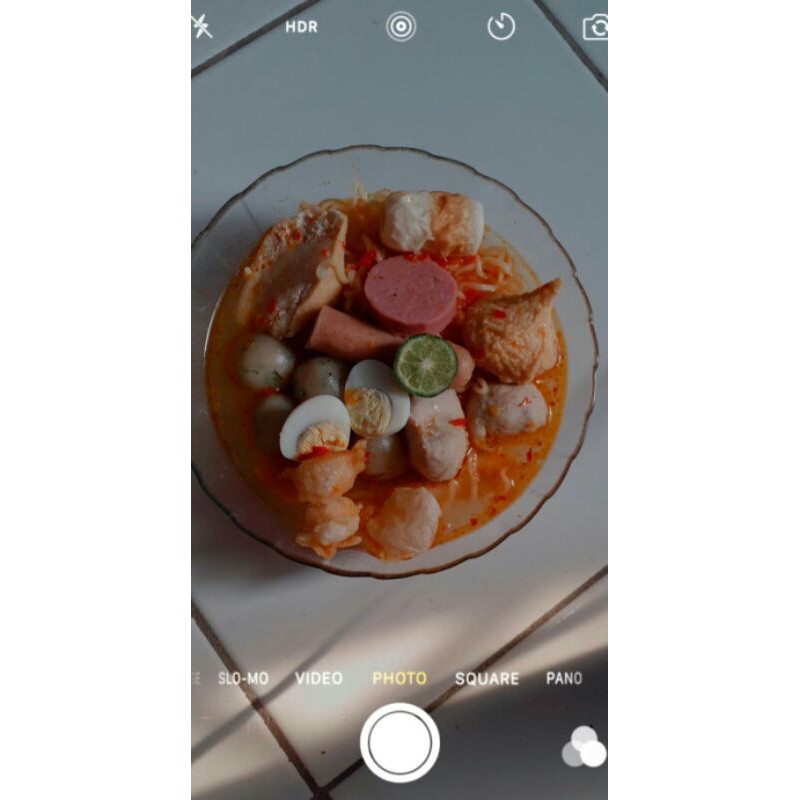The height and width of the screenshot is (800, 800).
Task: Switch to VIDEO mode
Action: 319,678
